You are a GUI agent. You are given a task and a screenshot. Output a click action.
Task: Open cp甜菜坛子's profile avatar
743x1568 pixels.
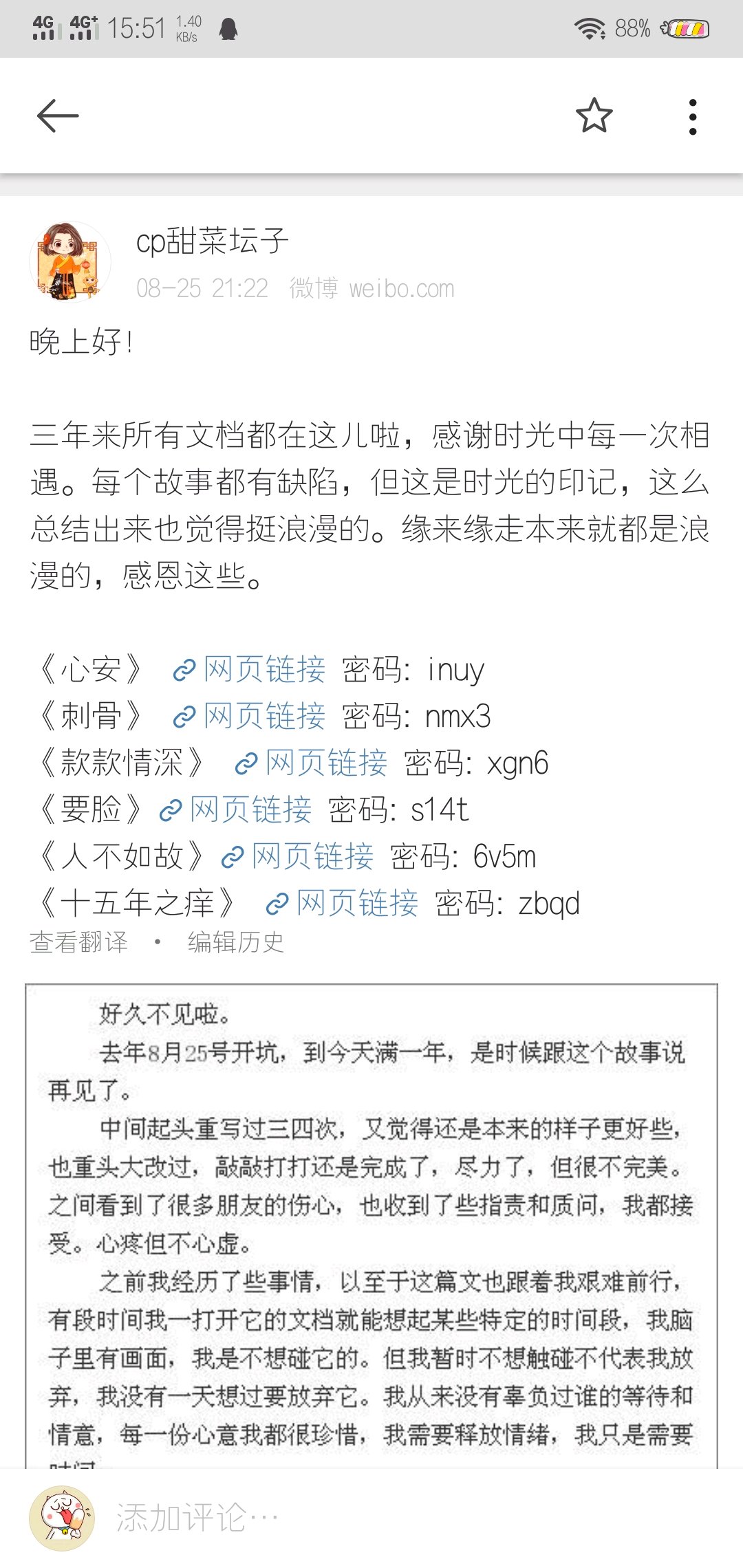pyautogui.click(x=69, y=262)
